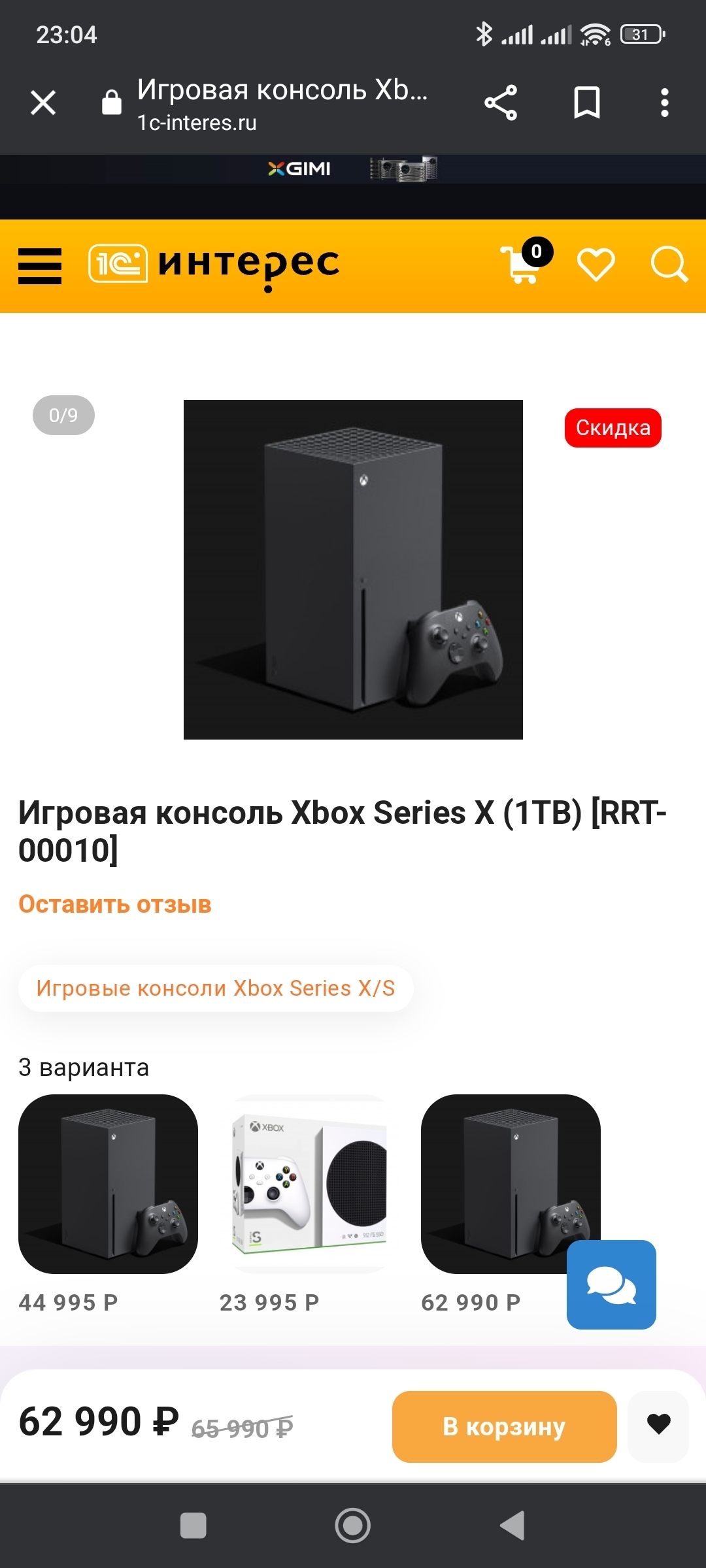Share this product page

coord(501,103)
